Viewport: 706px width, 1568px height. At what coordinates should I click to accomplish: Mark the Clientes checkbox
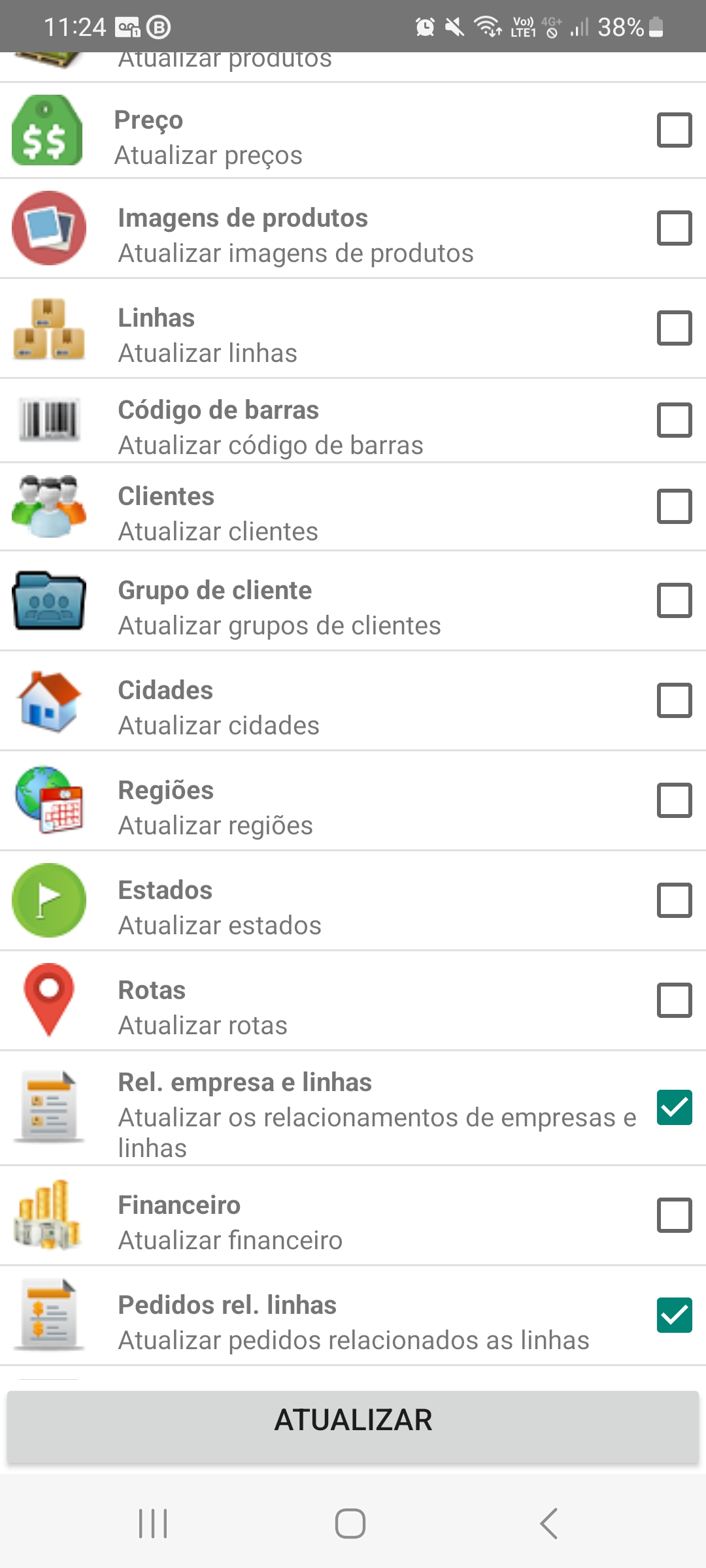click(x=674, y=506)
